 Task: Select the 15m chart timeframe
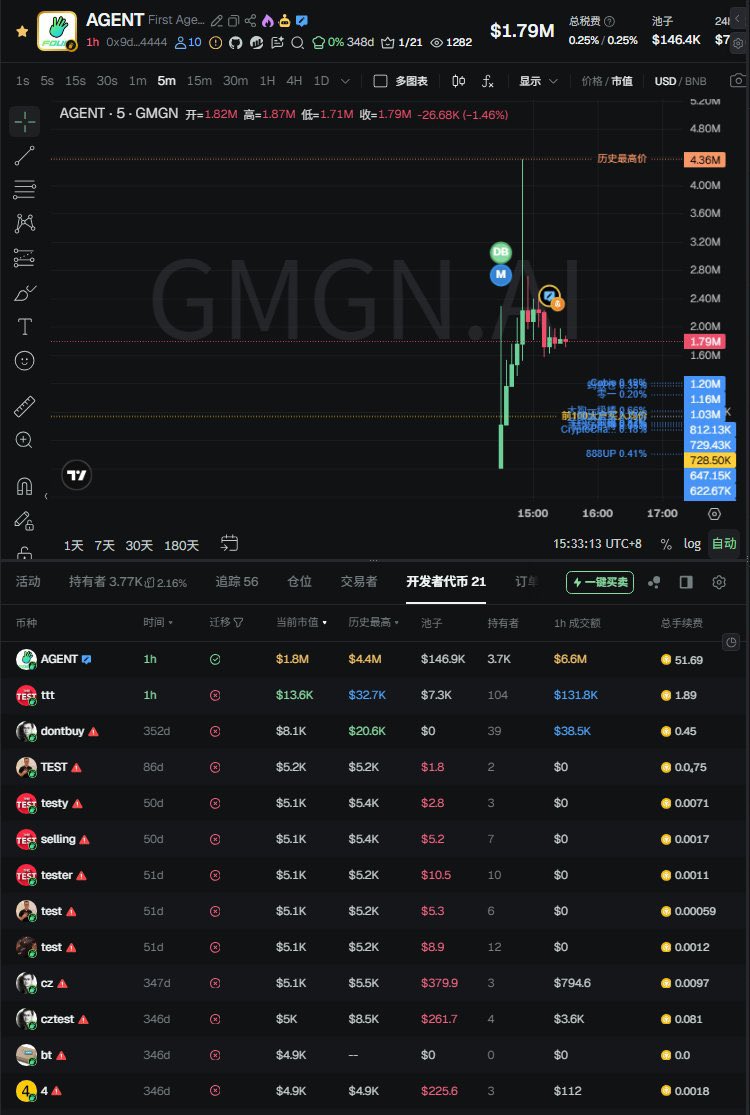[x=199, y=81]
